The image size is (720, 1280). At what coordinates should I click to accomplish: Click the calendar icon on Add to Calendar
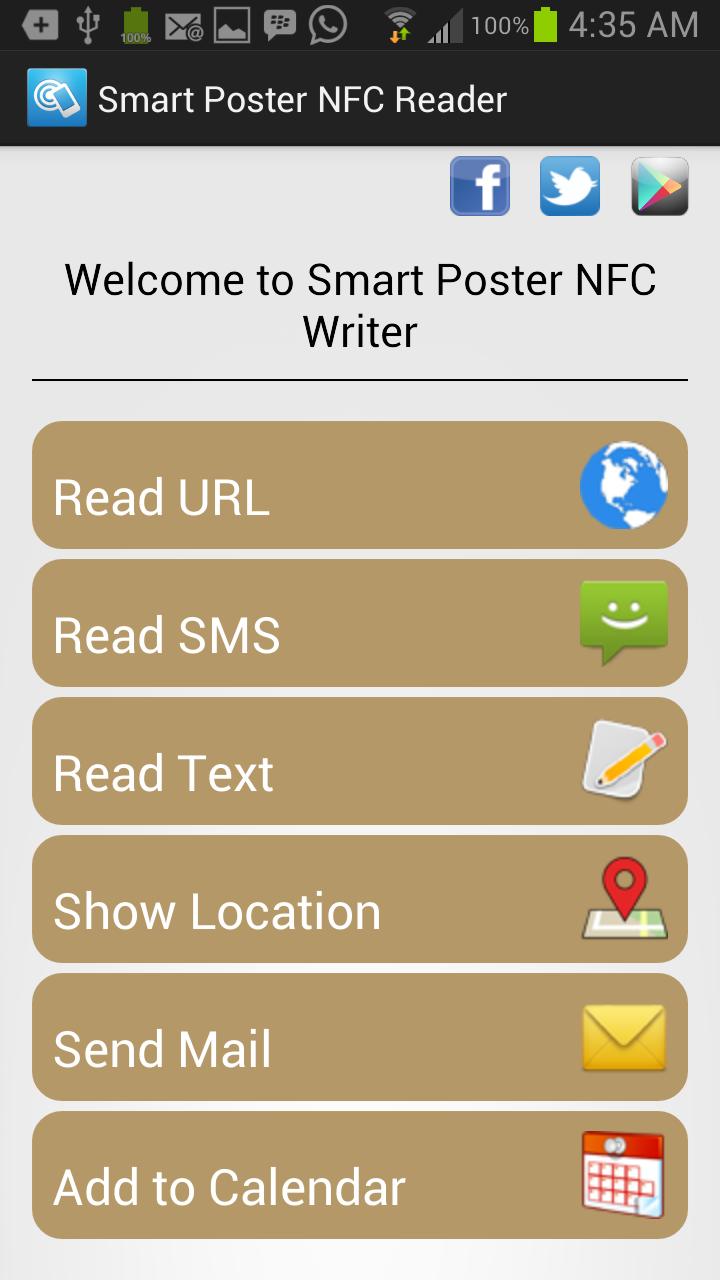(620, 1174)
